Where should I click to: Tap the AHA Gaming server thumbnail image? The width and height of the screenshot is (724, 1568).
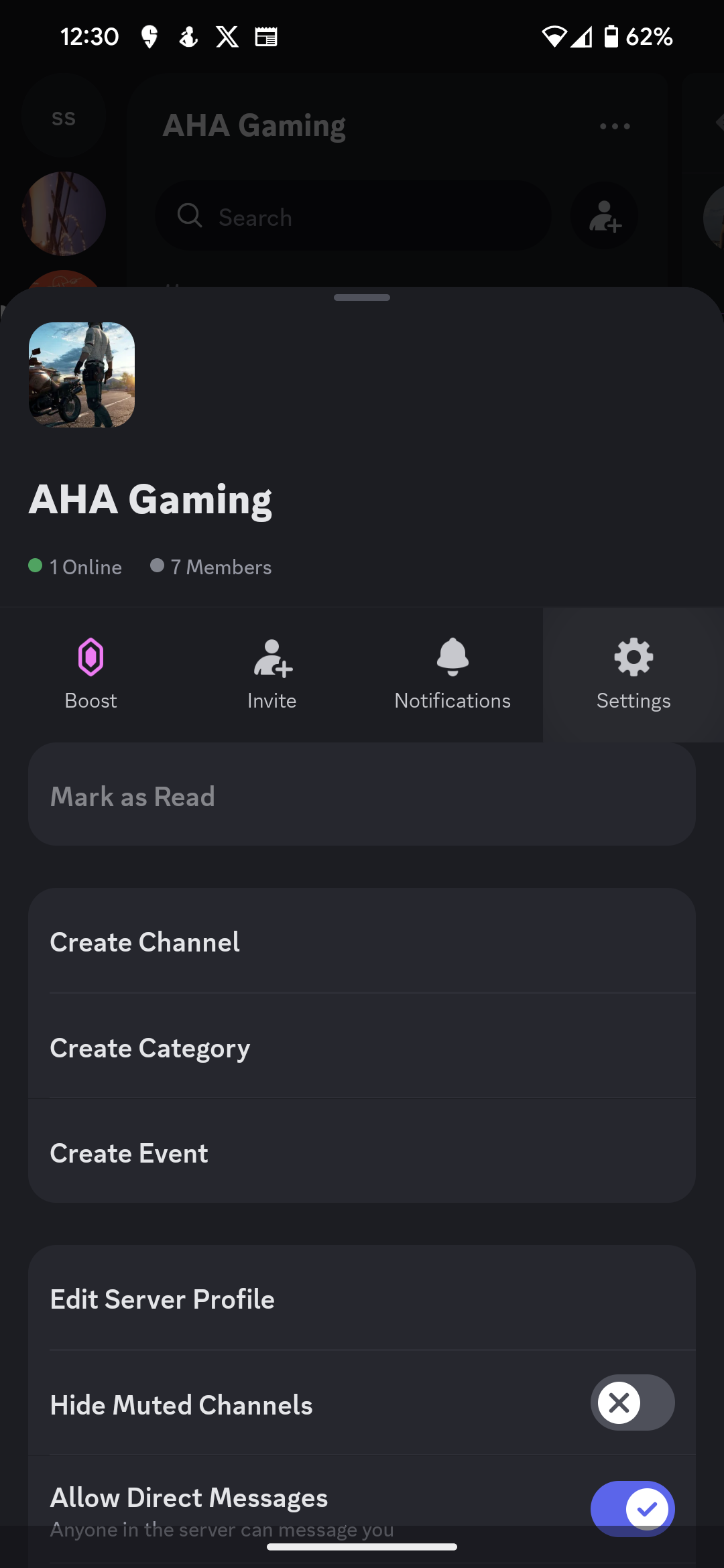tap(81, 375)
